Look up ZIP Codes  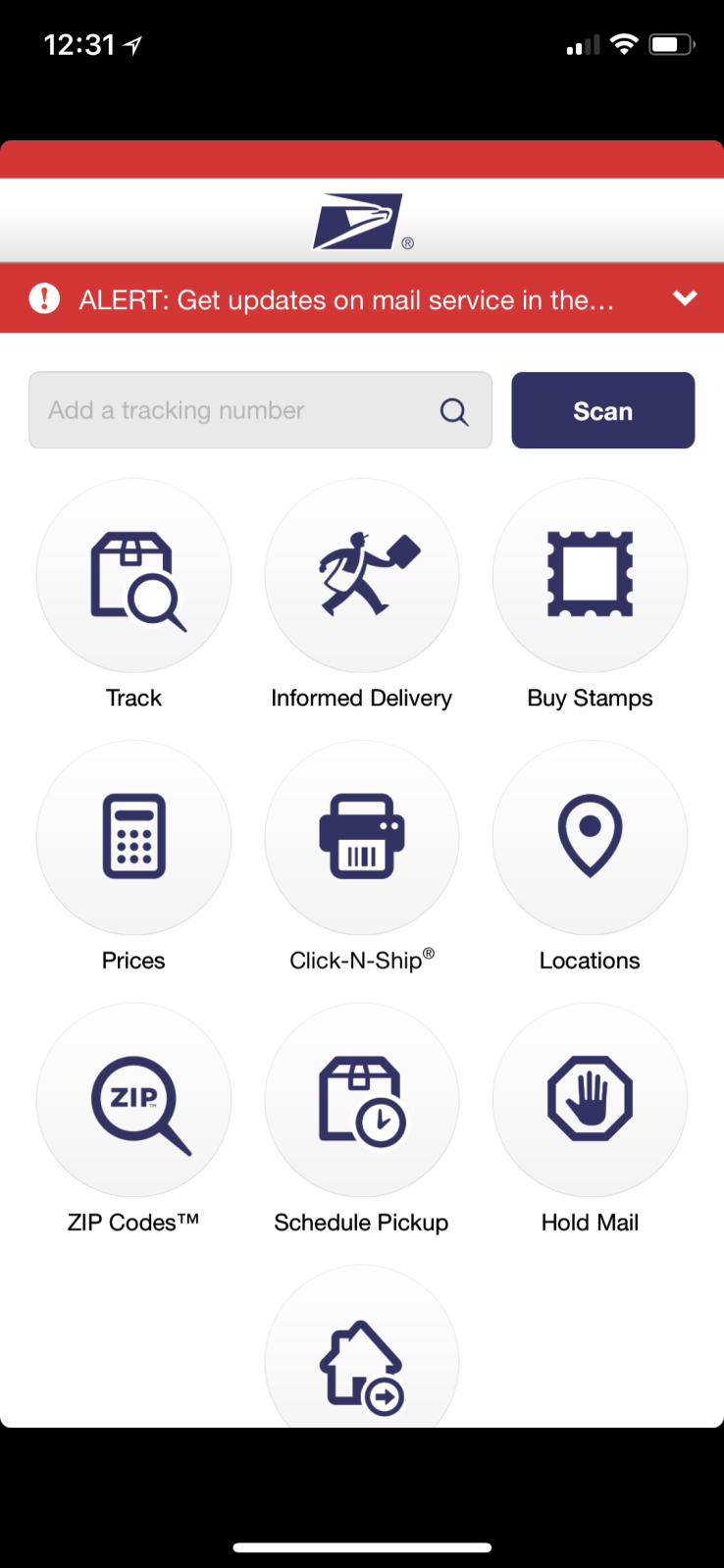tap(134, 1100)
